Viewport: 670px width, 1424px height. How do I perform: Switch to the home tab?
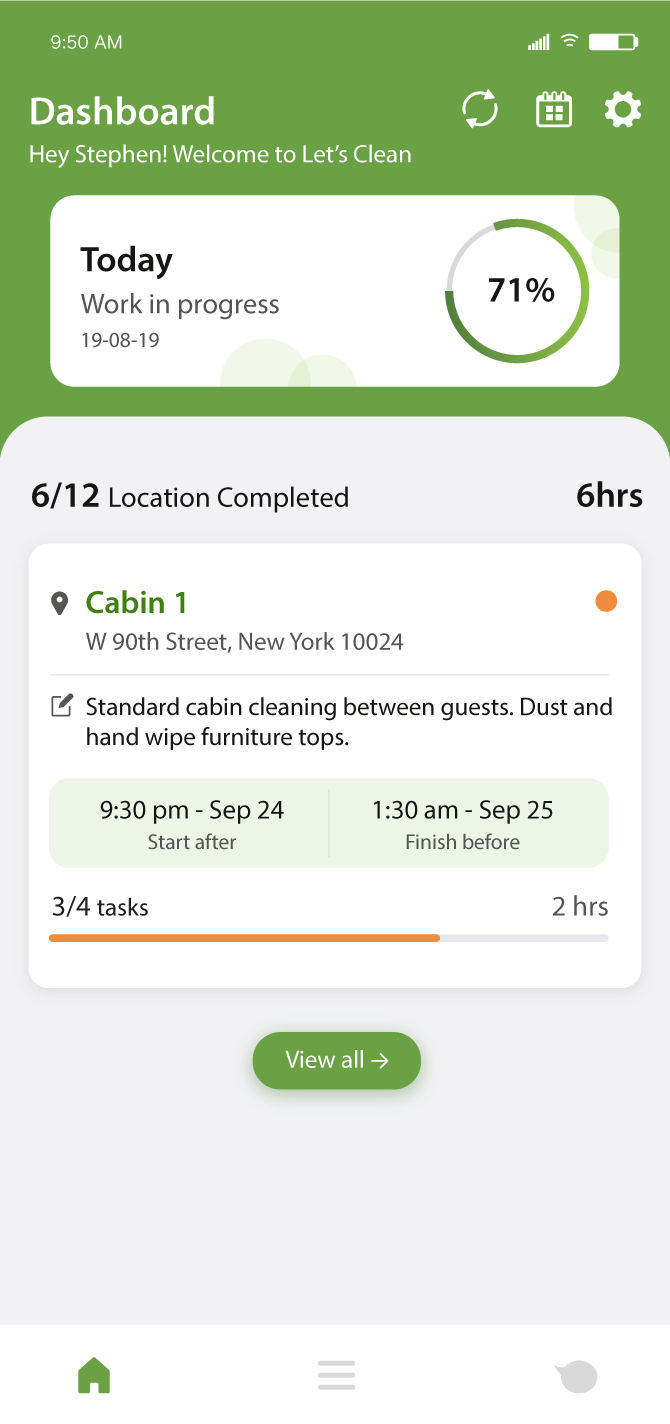[x=94, y=1376]
